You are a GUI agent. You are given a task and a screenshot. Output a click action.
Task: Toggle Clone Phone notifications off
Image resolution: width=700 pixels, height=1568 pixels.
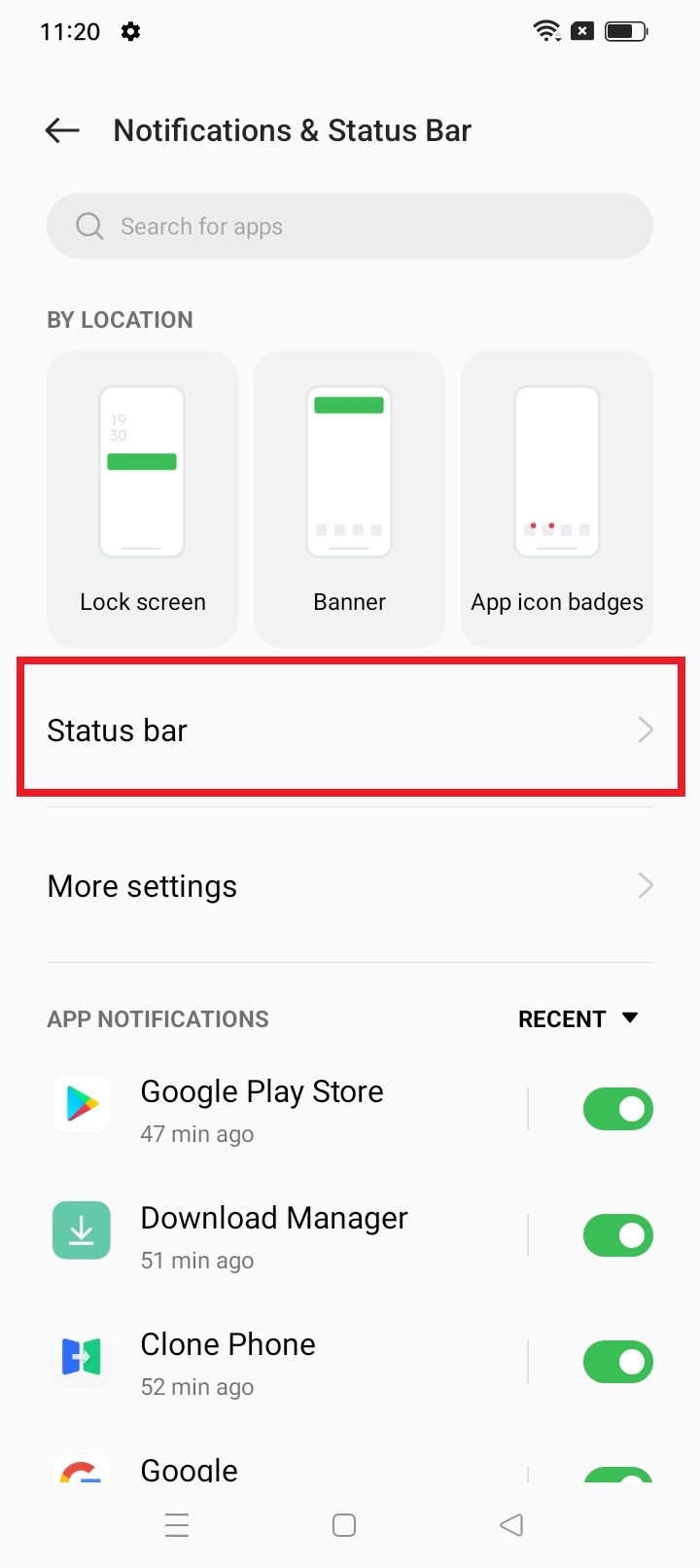pos(617,1362)
